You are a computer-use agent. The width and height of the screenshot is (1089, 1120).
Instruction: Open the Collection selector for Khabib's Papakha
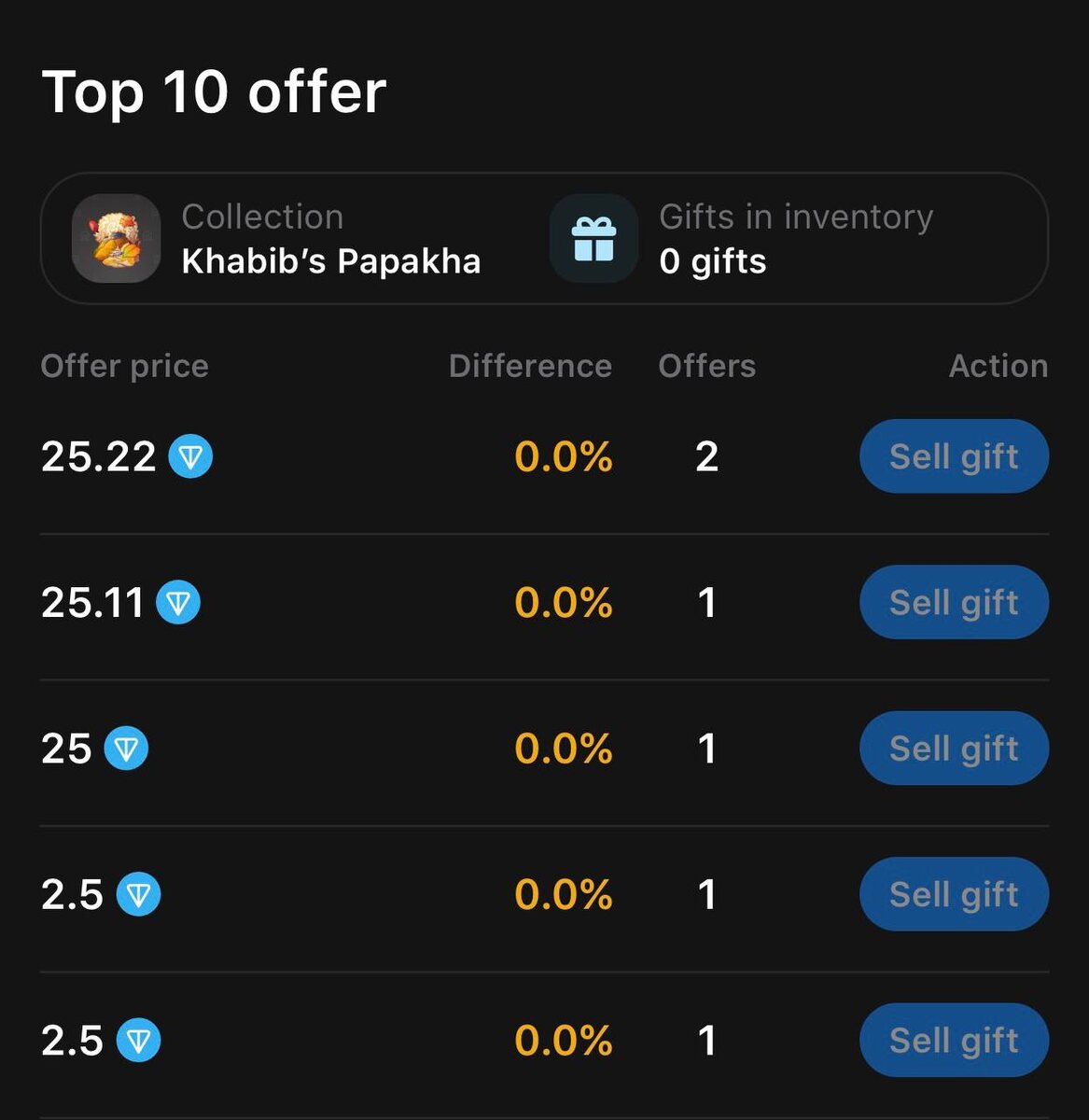coord(280,239)
